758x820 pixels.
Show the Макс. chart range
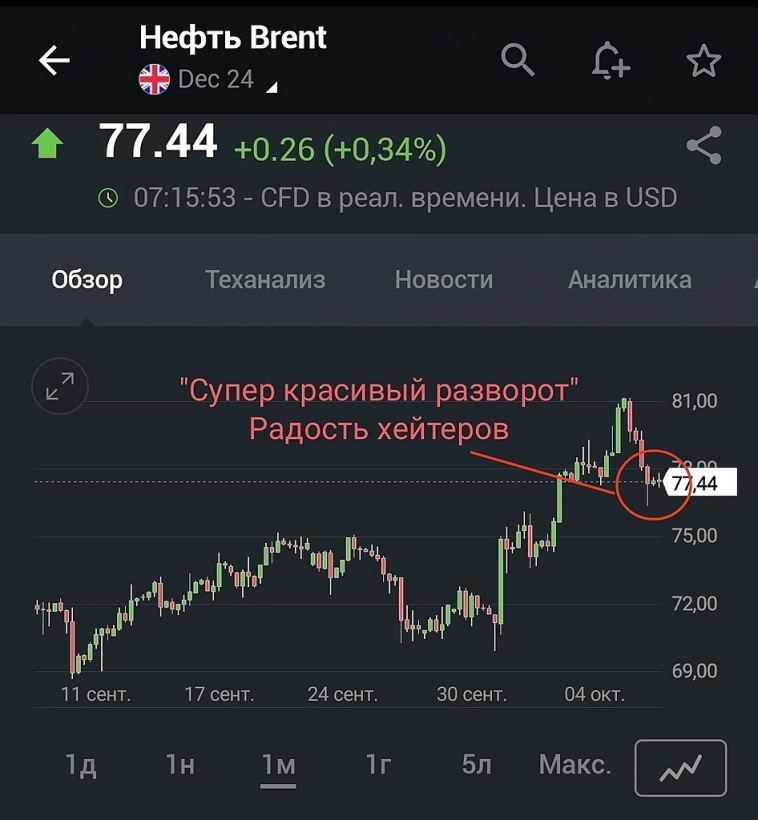tap(575, 764)
